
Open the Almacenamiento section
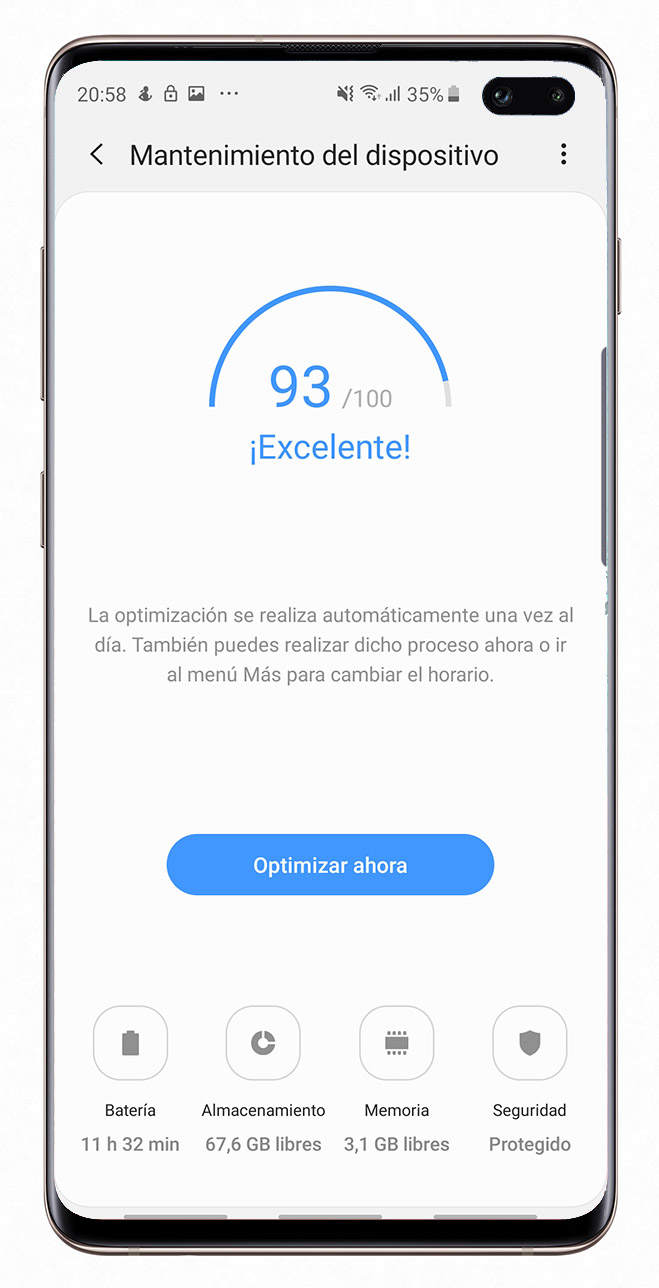point(263,1044)
